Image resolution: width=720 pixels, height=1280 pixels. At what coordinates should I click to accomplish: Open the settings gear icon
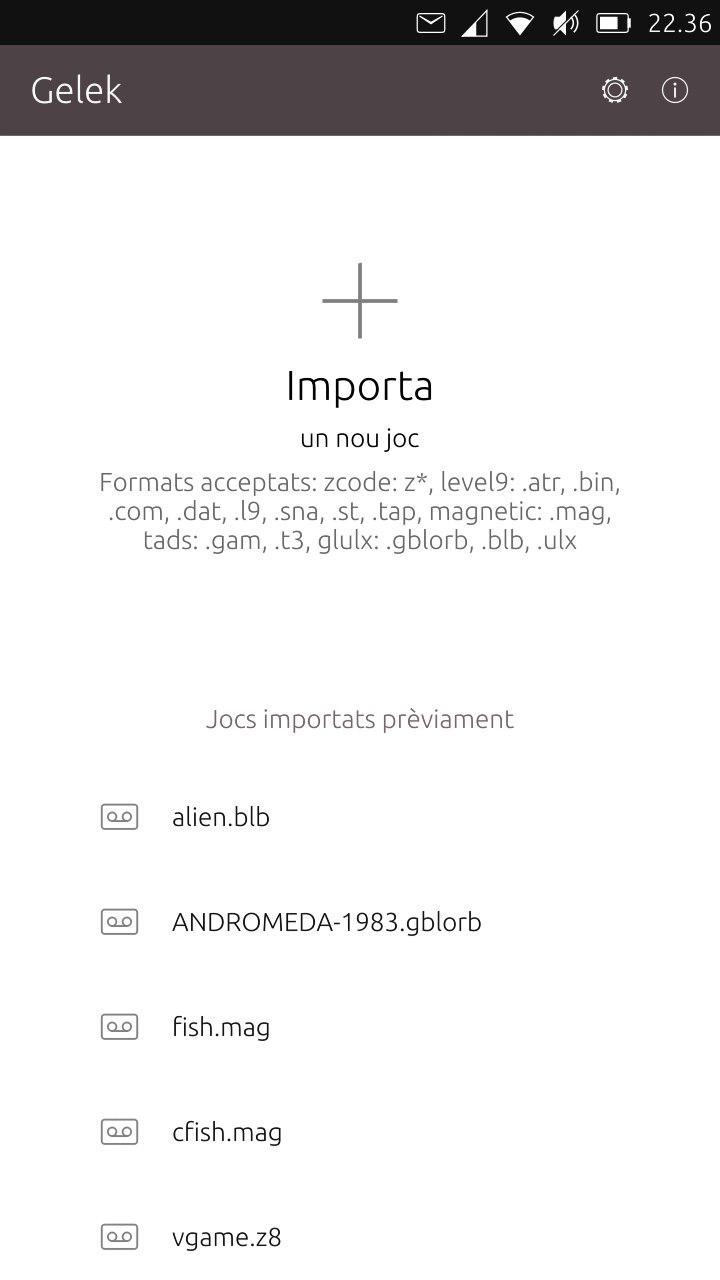coord(615,91)
